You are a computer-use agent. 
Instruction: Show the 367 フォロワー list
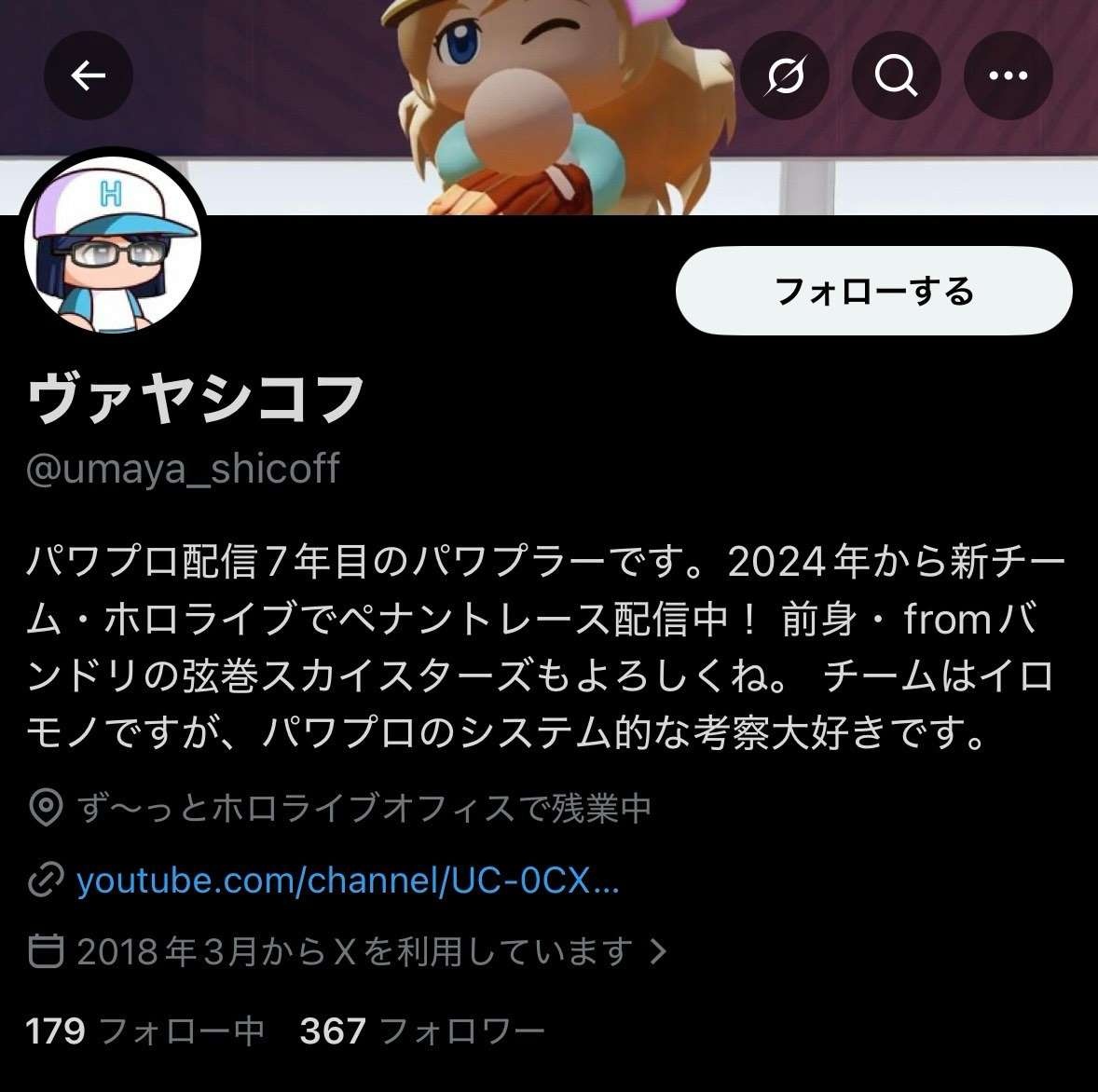click(x=421, y=1031)
